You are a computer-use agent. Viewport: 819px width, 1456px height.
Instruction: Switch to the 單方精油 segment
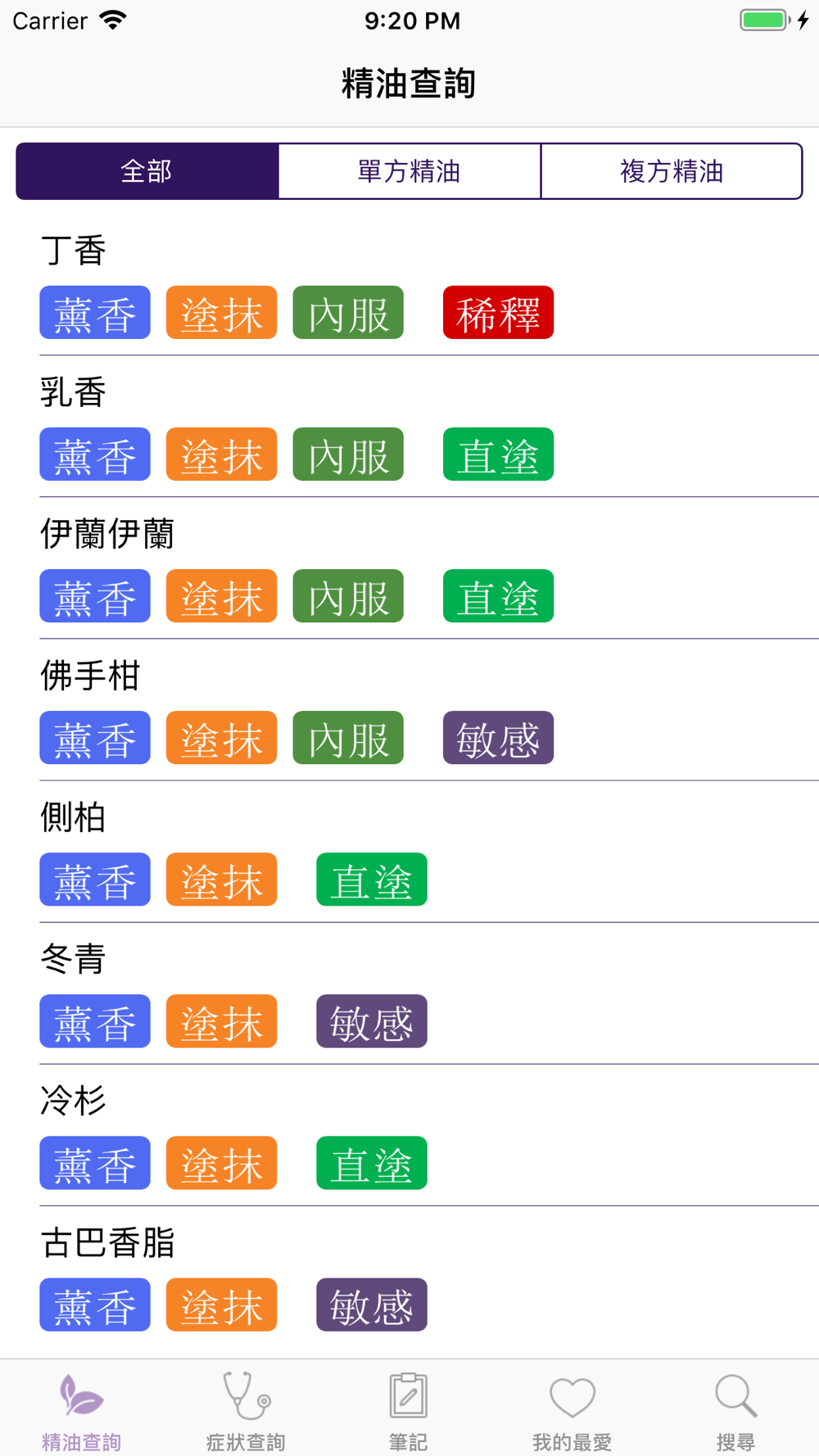409,171
